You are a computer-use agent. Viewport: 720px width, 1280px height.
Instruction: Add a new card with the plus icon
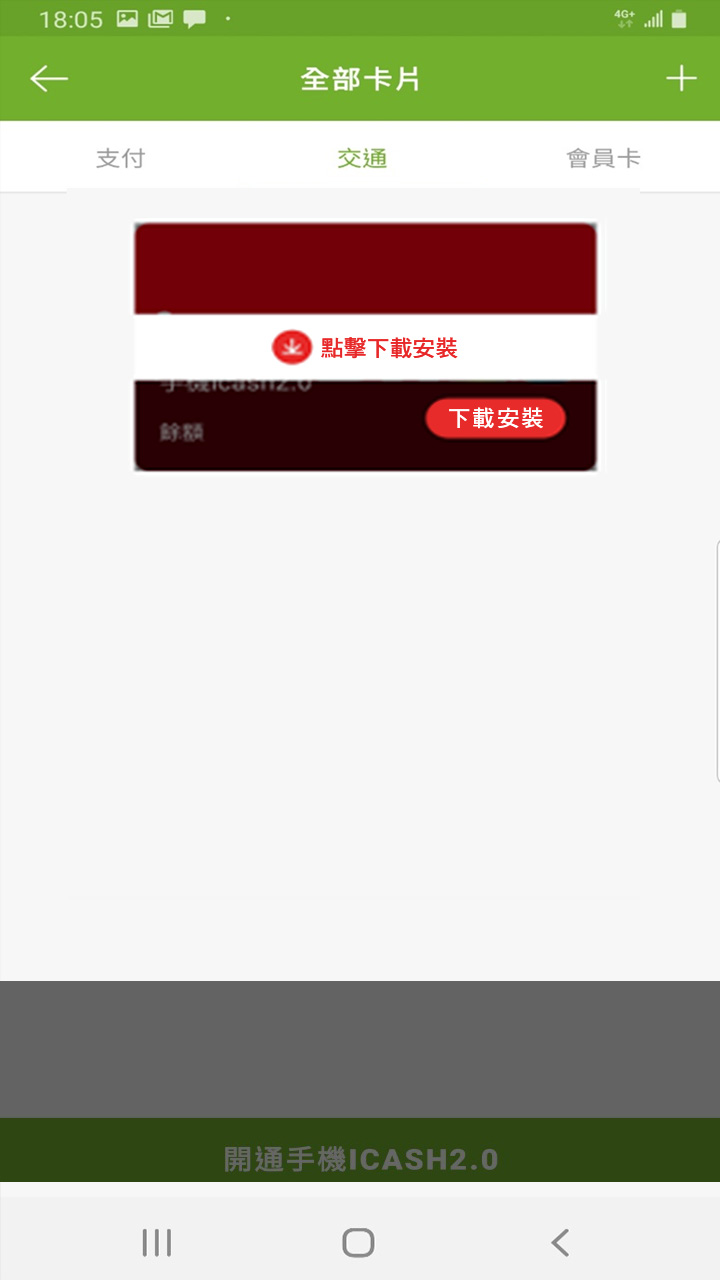coord(681,79)
